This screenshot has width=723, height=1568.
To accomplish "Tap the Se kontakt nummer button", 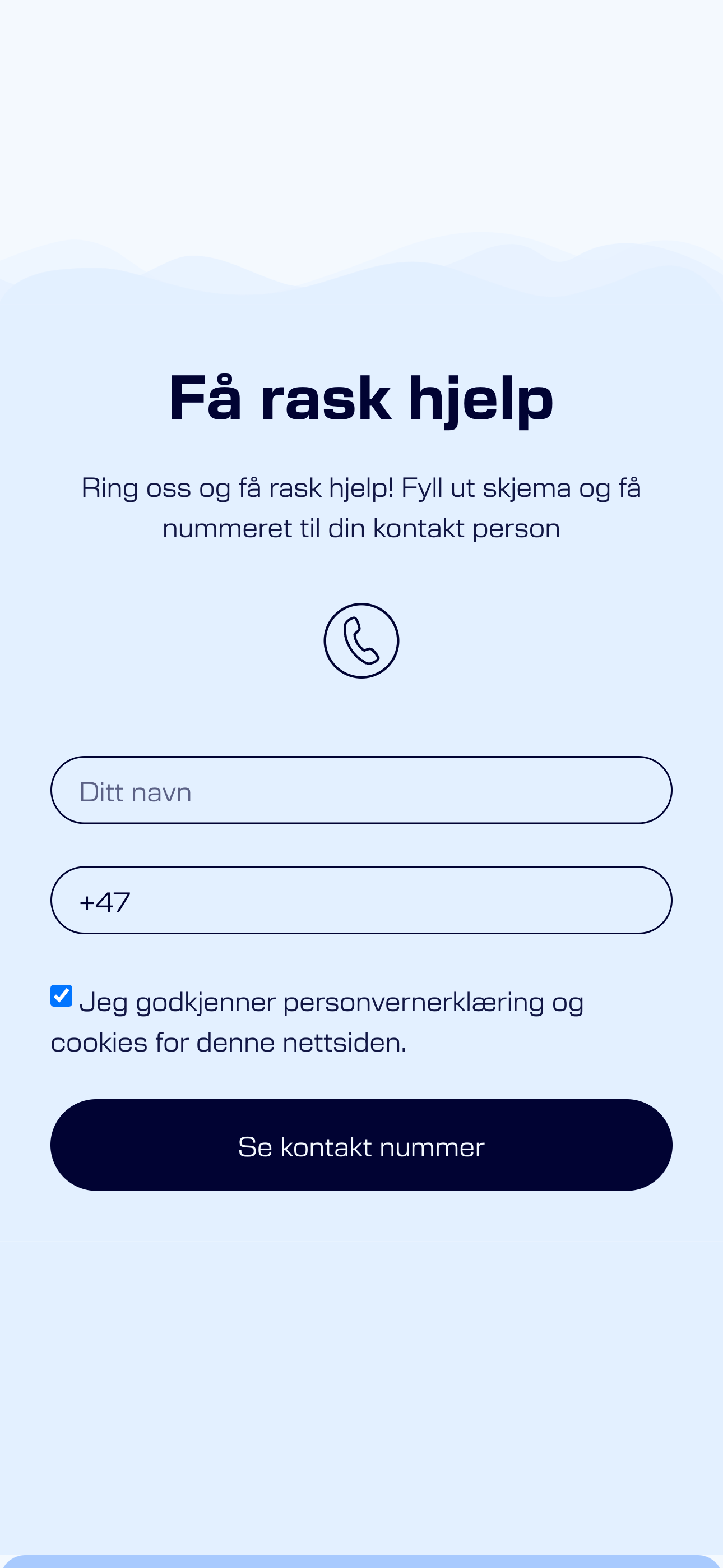I will [361, 1145].
